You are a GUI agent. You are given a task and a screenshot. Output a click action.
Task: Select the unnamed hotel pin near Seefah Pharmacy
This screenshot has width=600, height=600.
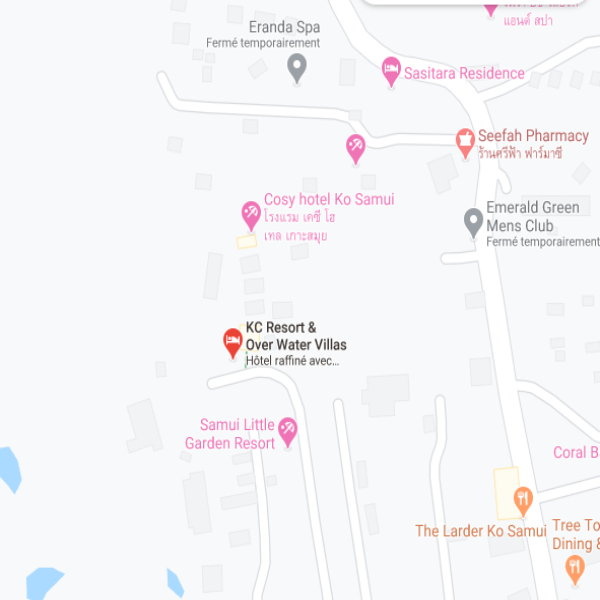355,148
